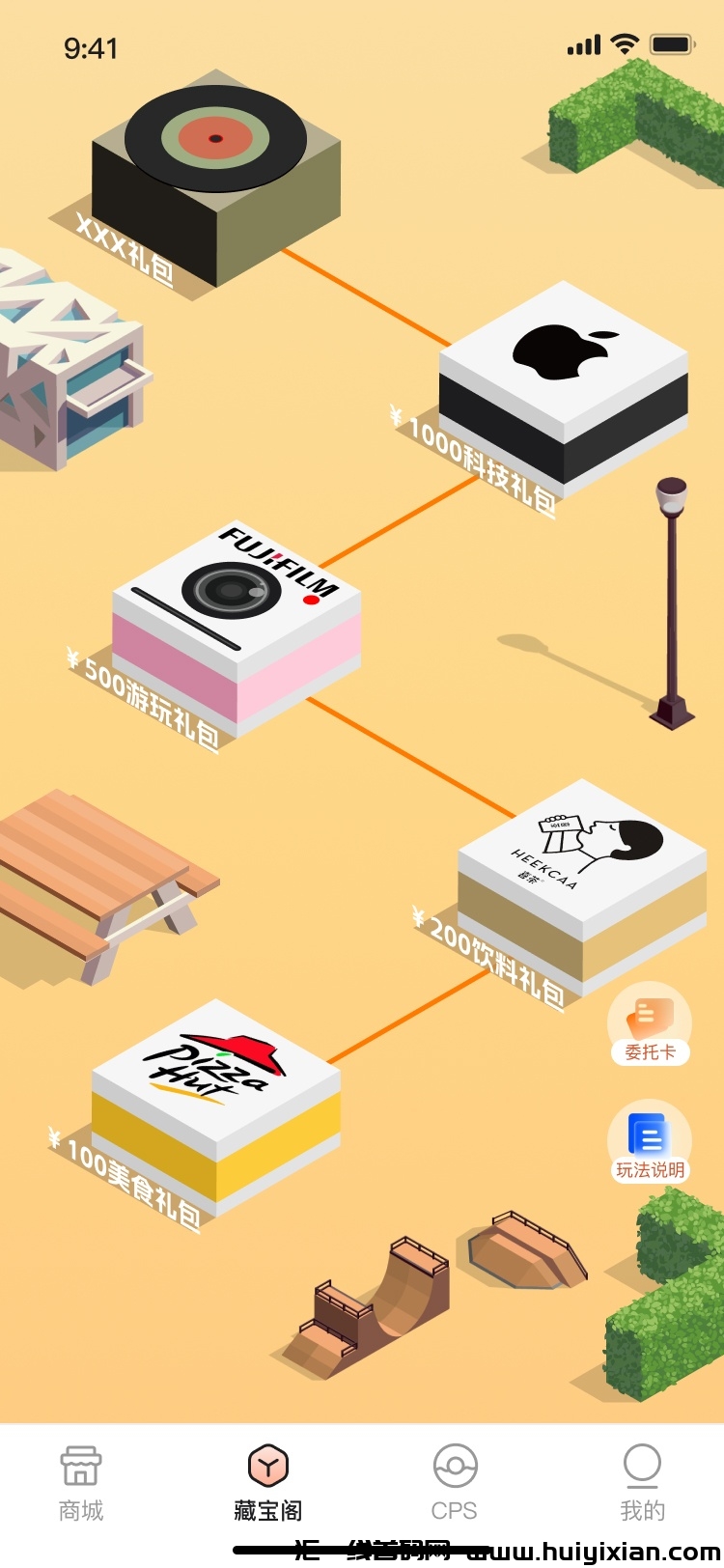Open the 委托卡 floating button

pyautogui.click(x=650, y=1024)
